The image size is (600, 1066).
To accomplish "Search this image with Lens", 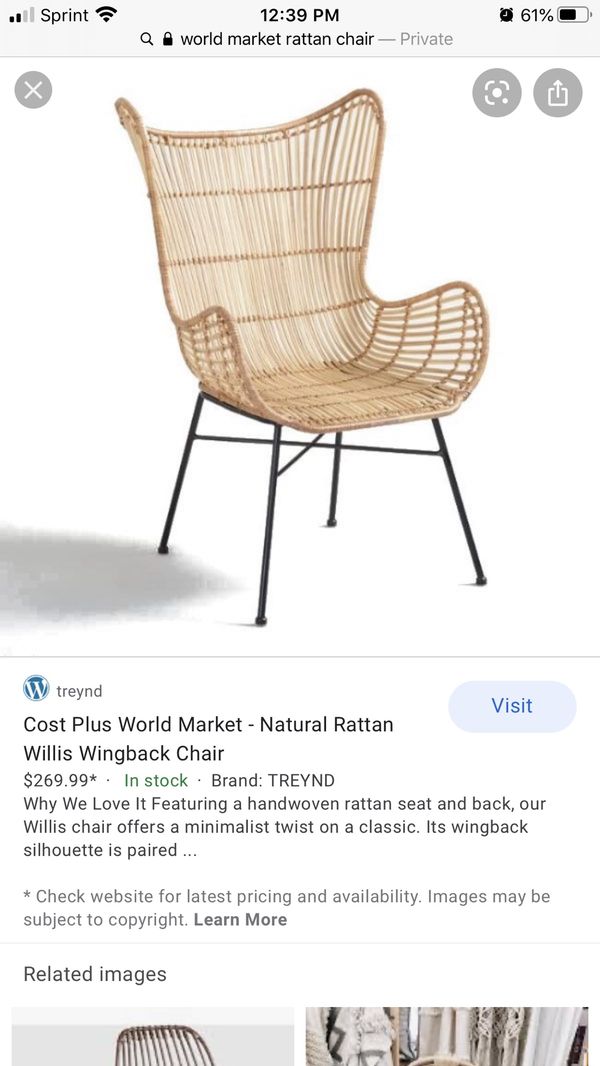I will [497, 93].
